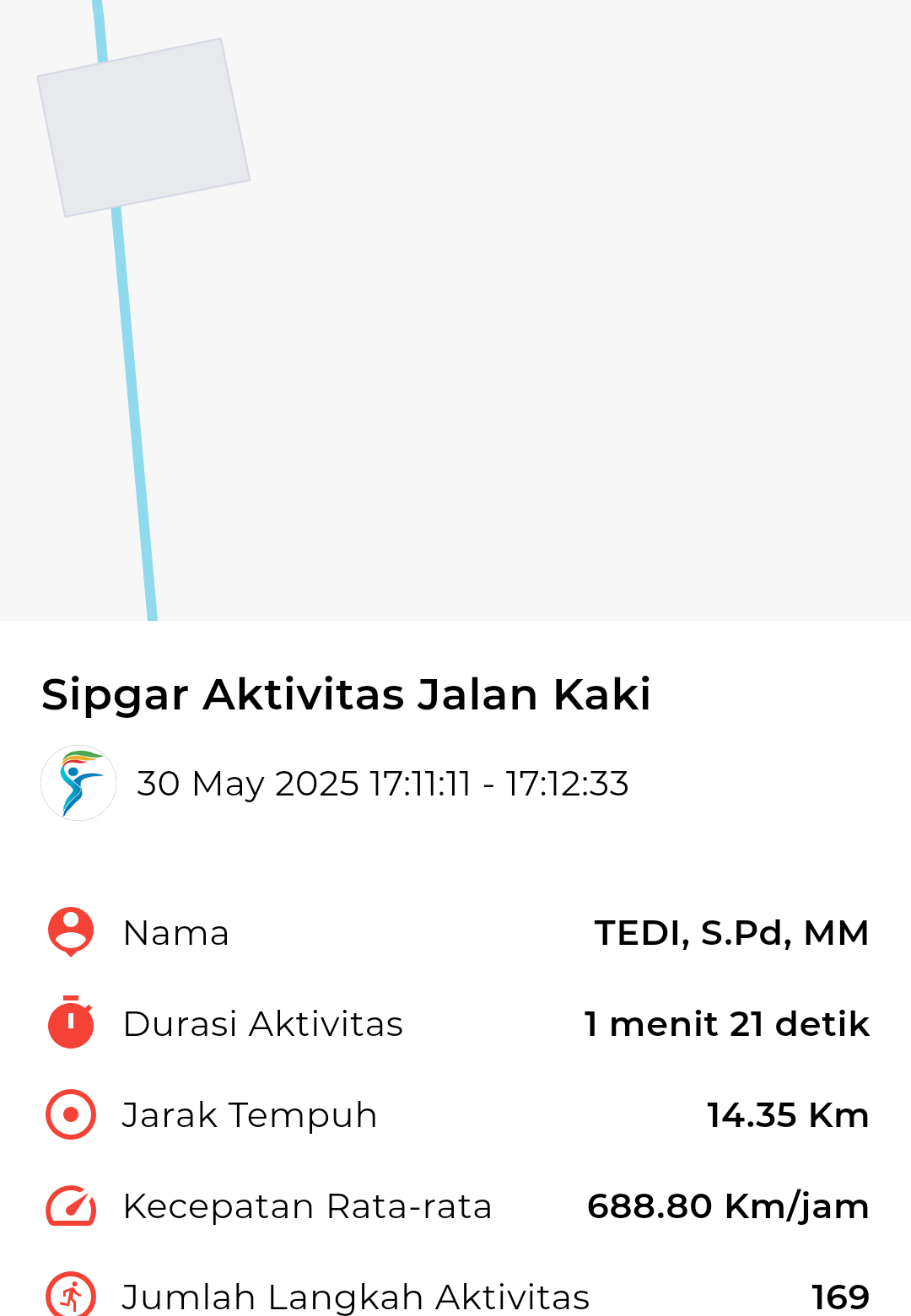Click the running figure icon beside Jumlah Langkah

click(69, 1294)
